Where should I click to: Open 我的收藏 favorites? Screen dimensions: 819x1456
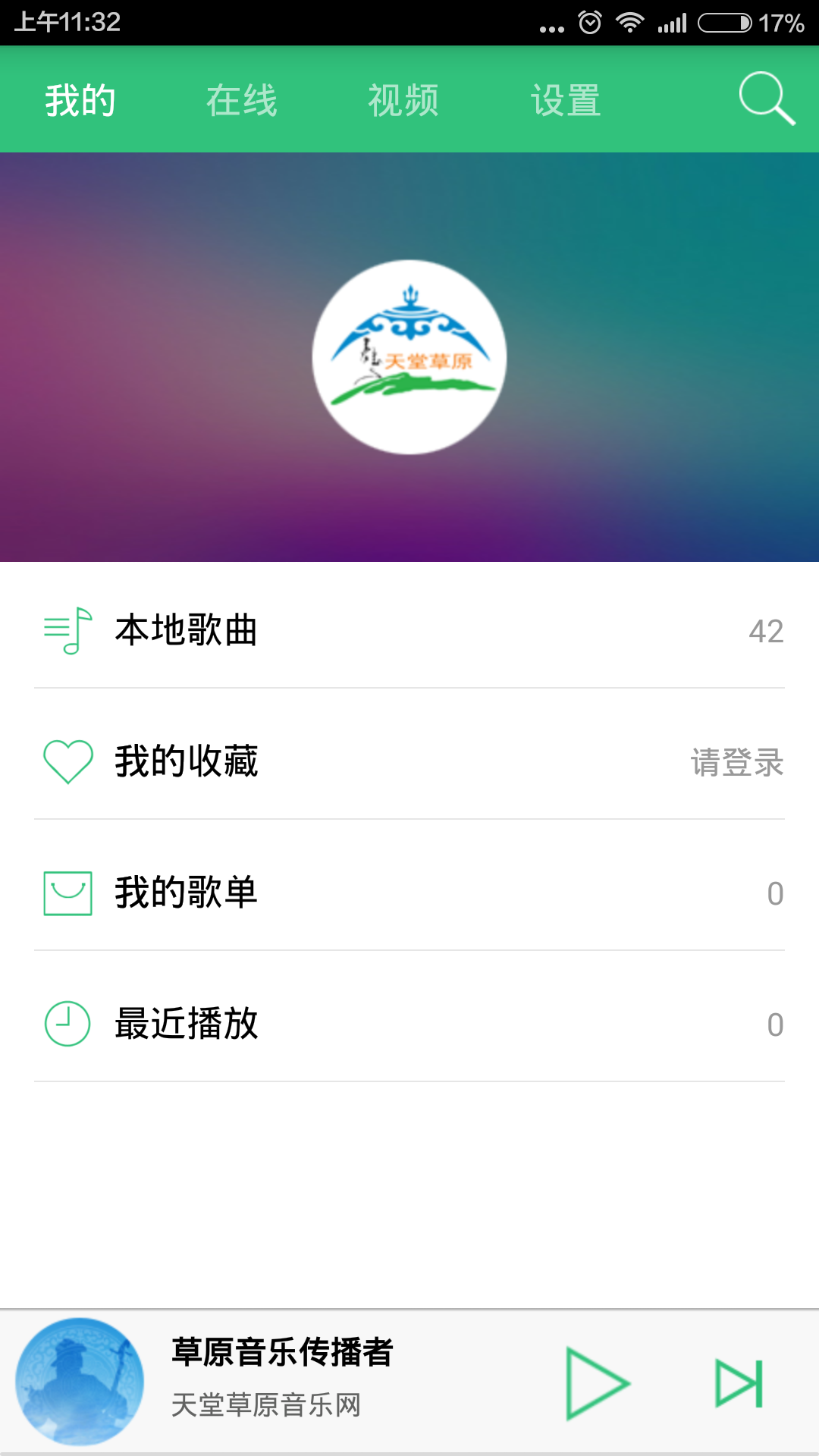click(409, 761)
